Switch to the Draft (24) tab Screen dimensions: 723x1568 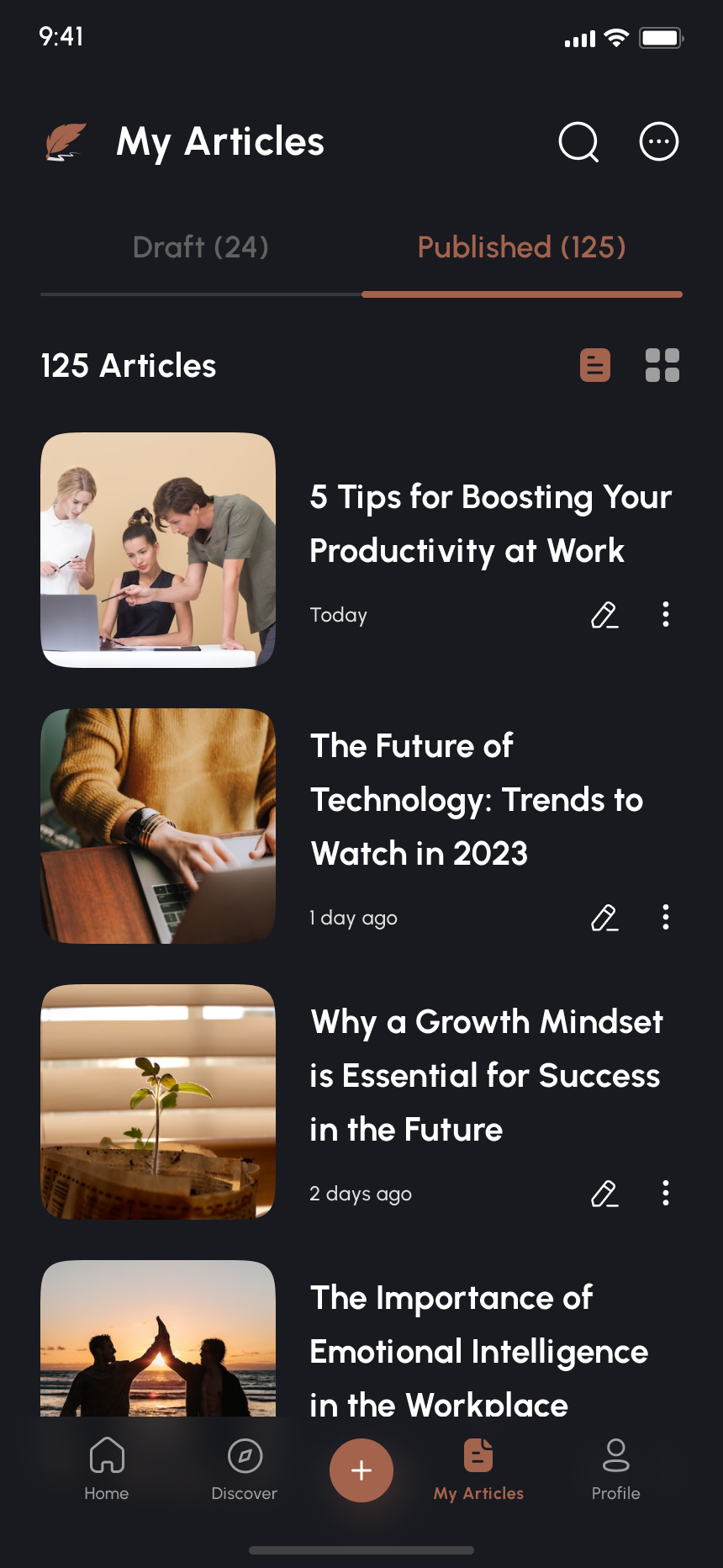tap(201, 247)
